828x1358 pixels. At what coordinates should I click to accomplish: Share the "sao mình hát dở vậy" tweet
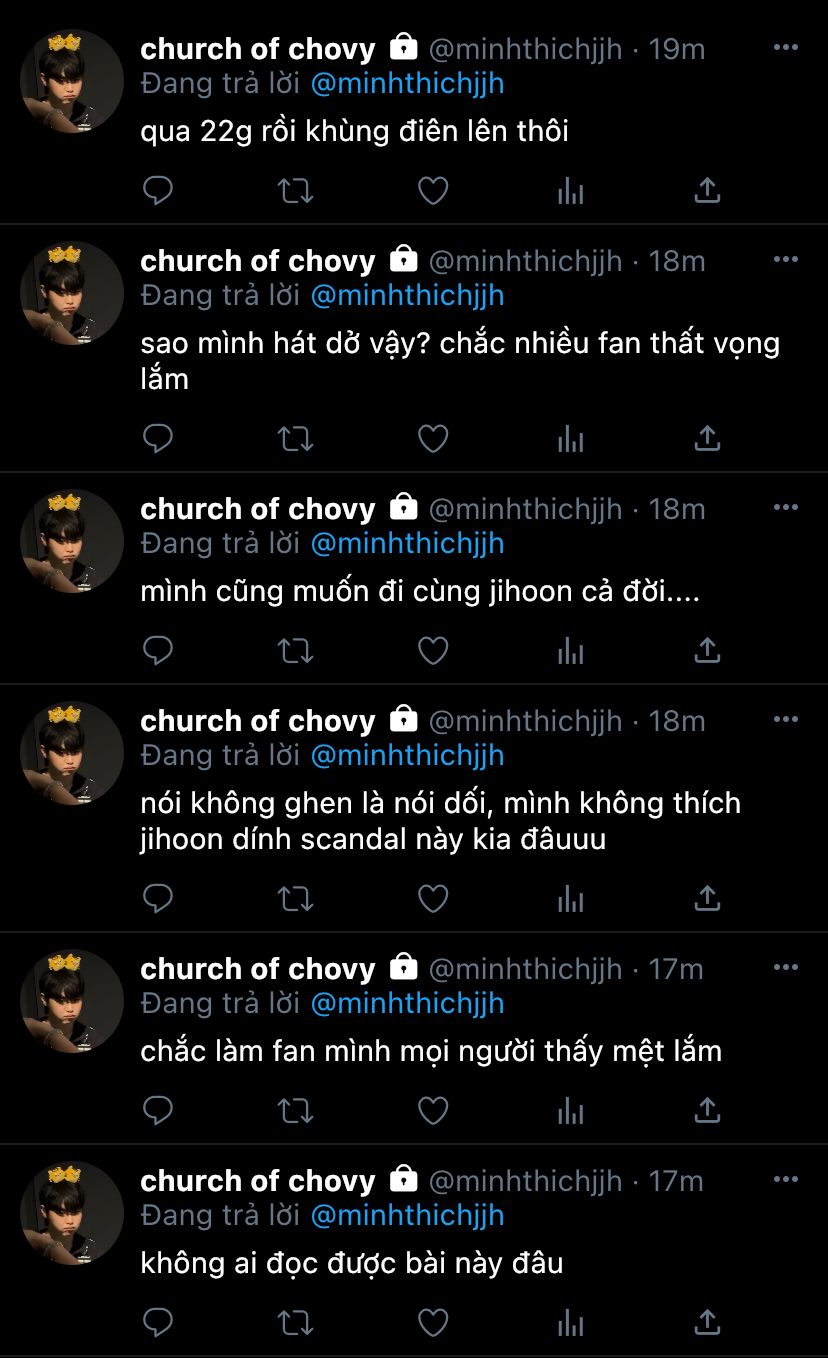coord(707,438)
